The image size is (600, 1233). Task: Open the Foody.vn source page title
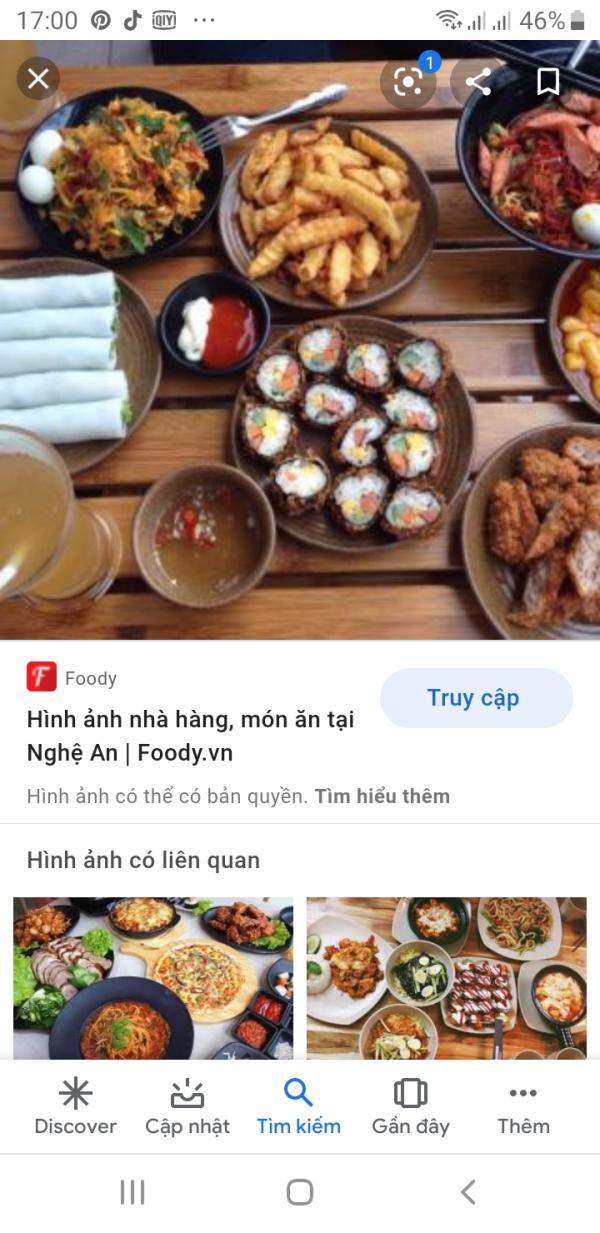pyautogui.click(x=190, y=735)
